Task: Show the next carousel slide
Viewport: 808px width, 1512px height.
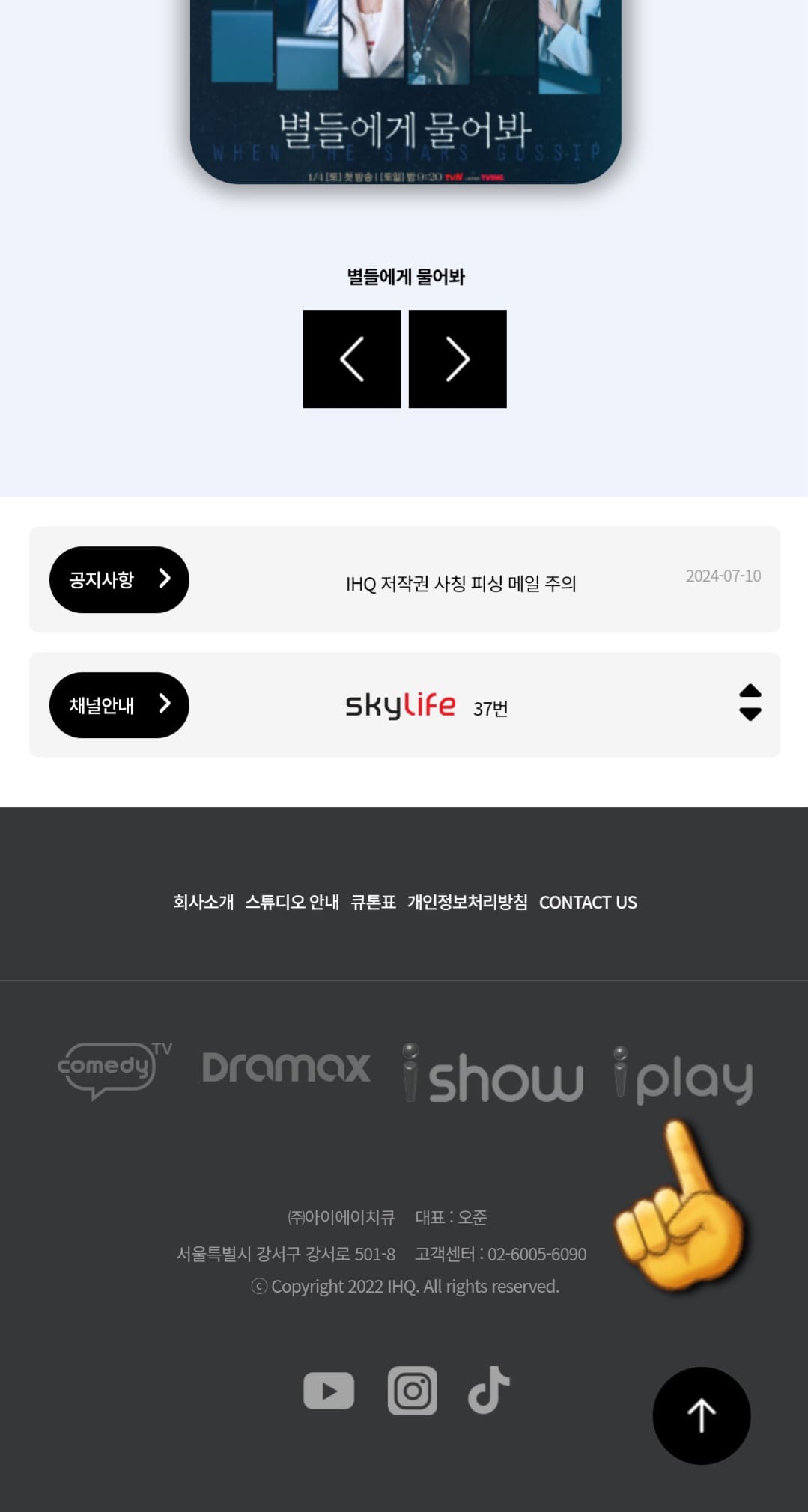Action: [458, 360]
